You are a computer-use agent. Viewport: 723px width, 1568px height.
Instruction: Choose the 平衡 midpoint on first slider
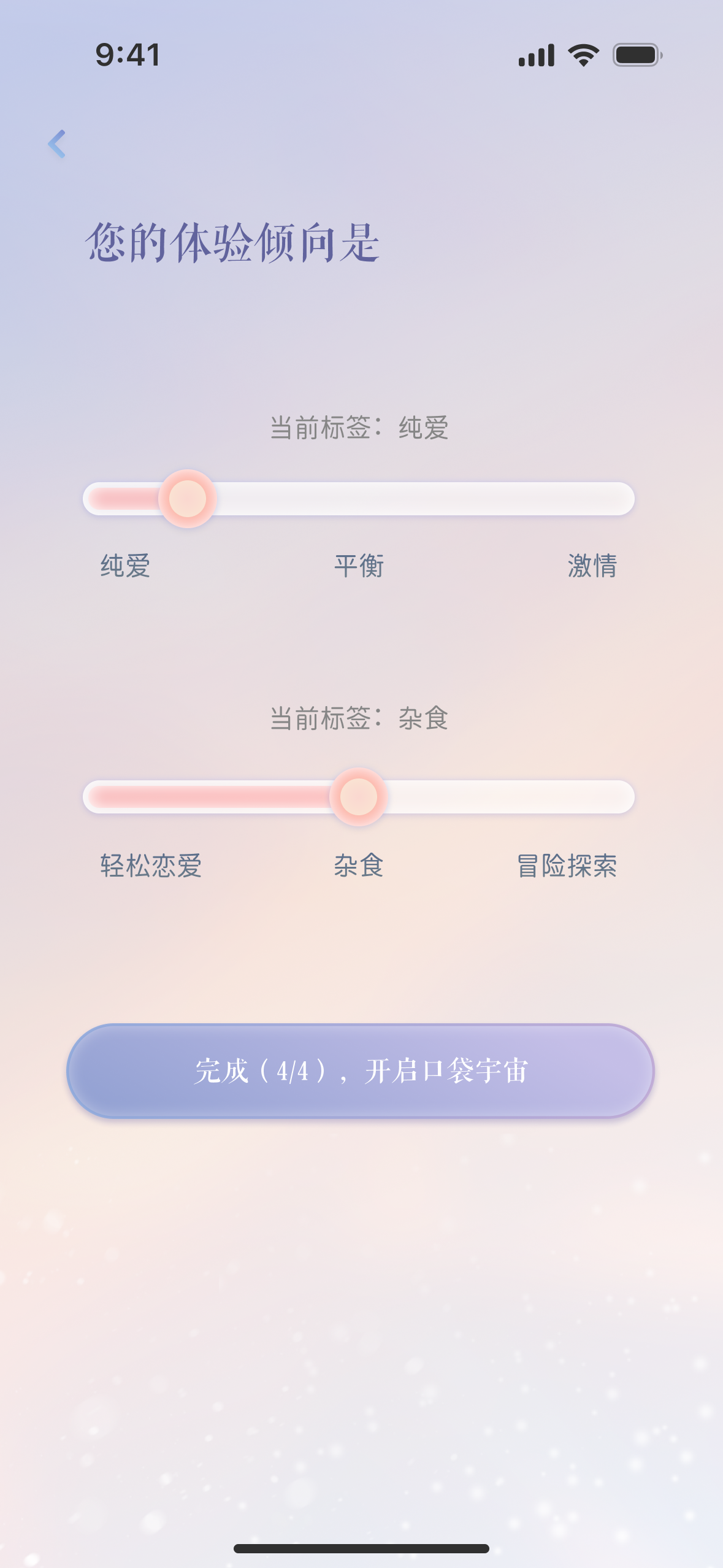(x=359, y=567)
